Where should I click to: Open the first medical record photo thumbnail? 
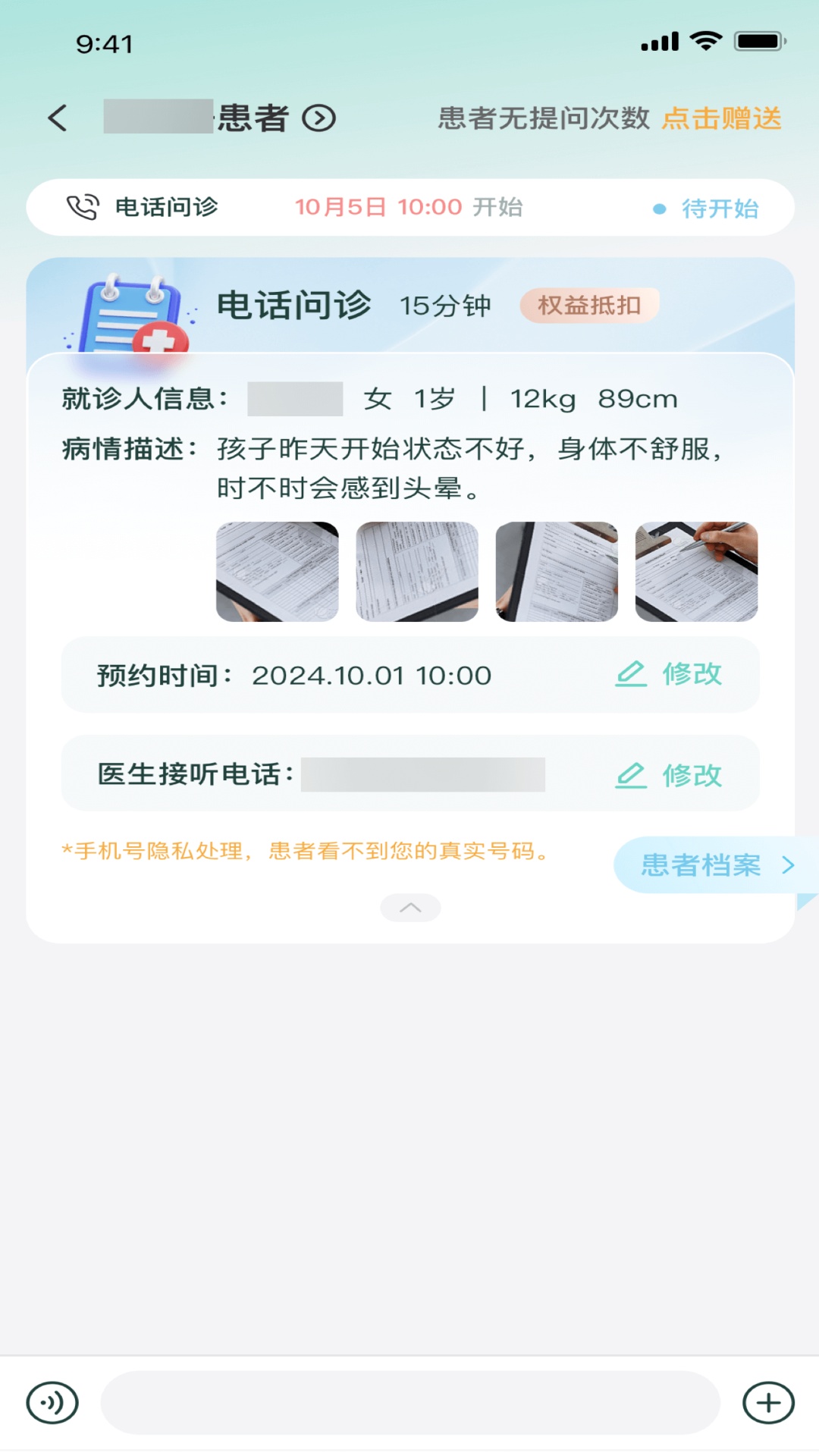[x=278, y=572]
